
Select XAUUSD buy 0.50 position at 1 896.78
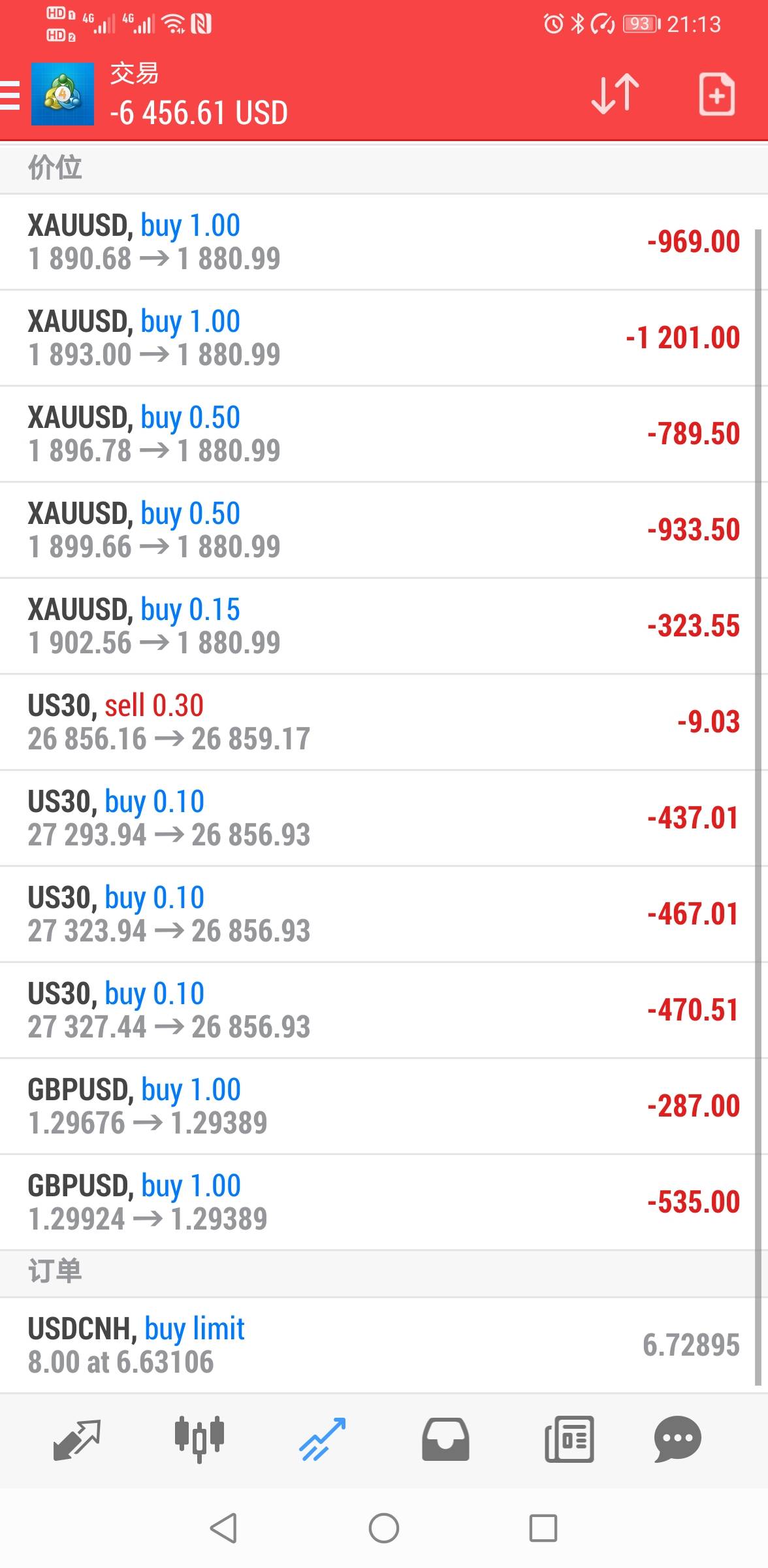tap(384, 434)
